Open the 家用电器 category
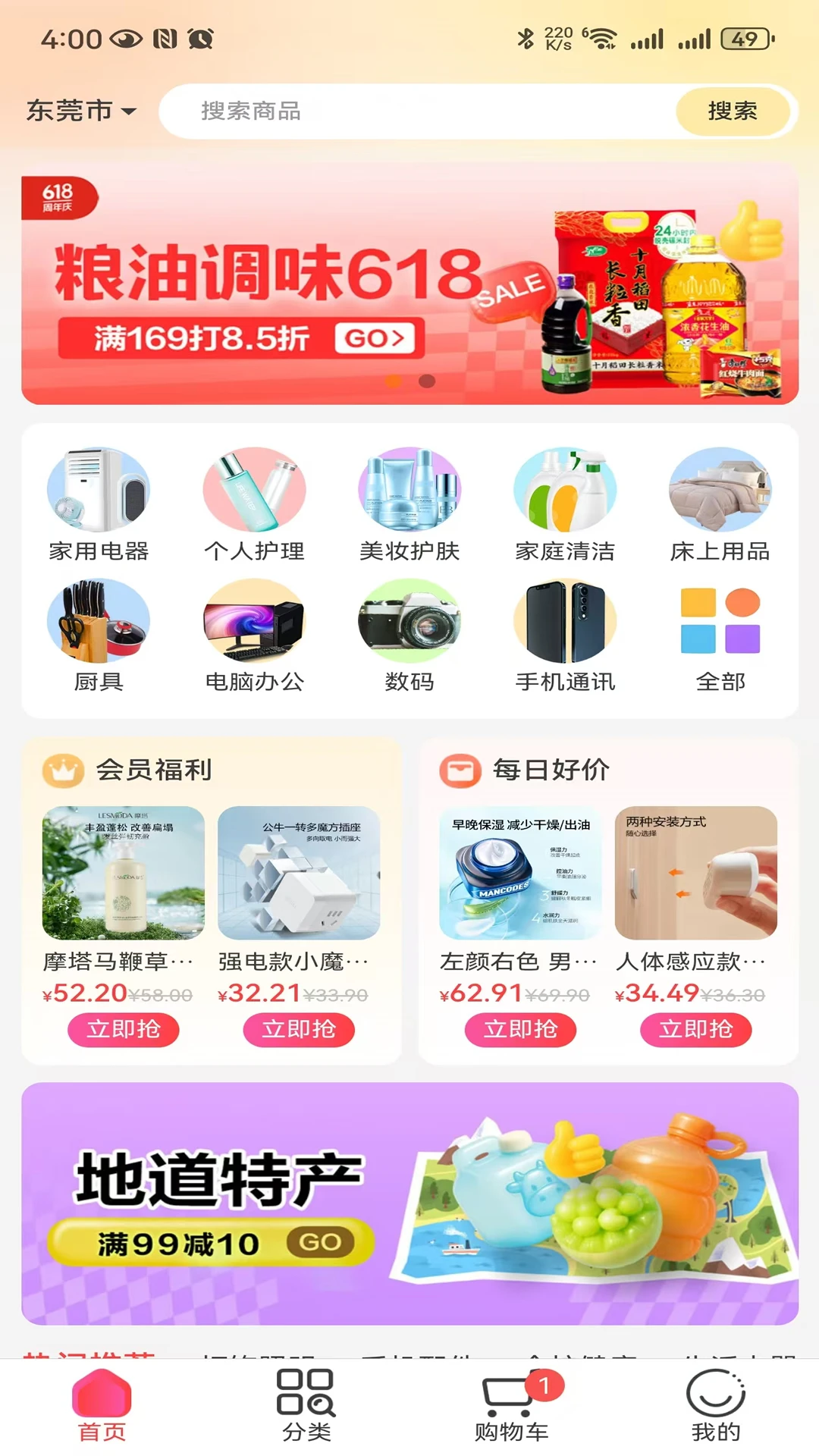 pos(98,502)
